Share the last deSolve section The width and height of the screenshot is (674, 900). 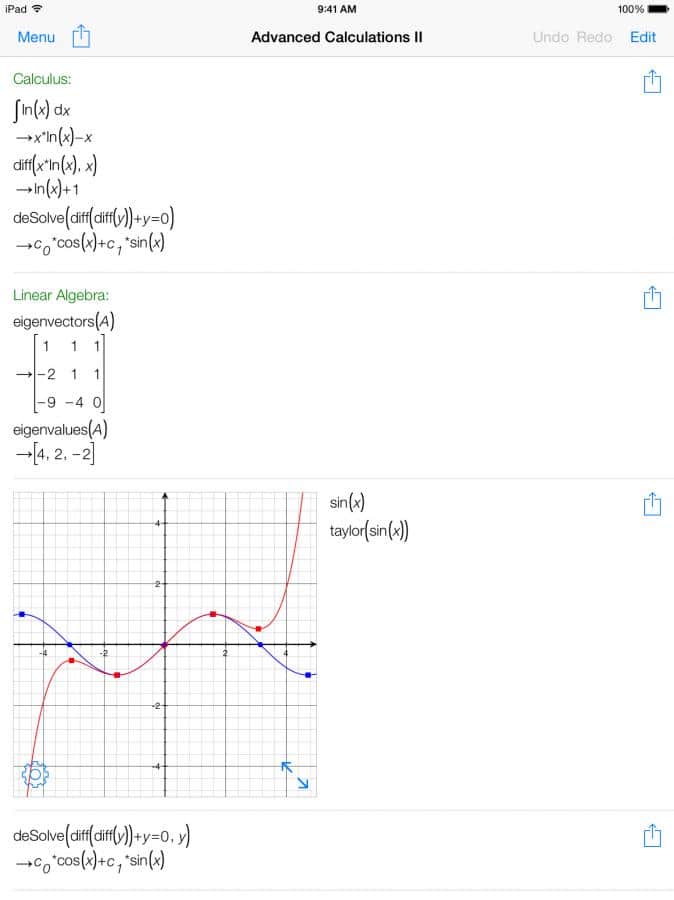pos(652,834)
